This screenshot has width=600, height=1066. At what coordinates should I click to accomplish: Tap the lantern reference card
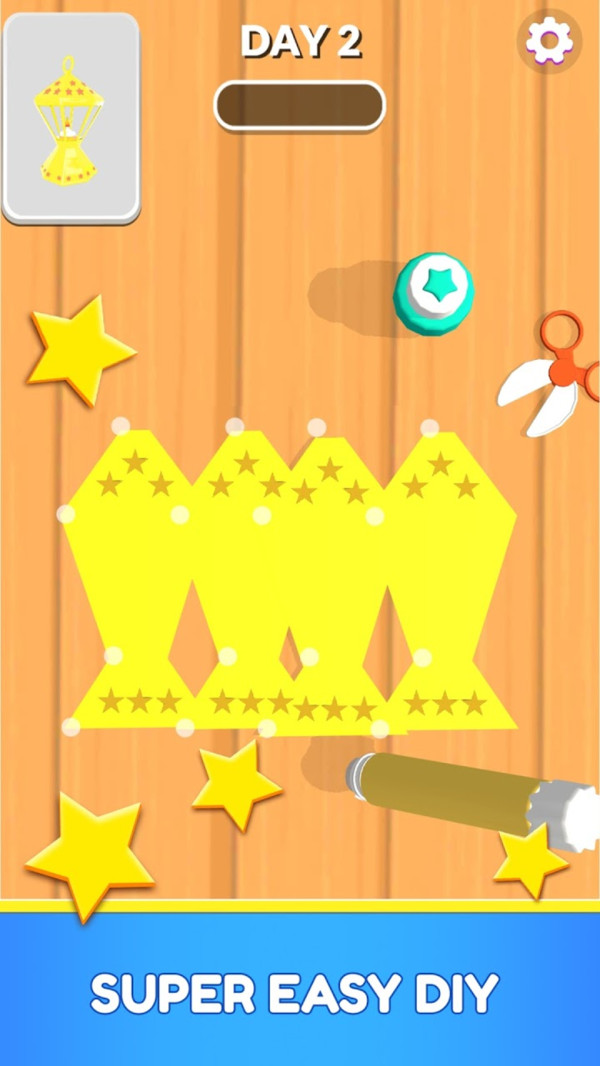(71, 117)
